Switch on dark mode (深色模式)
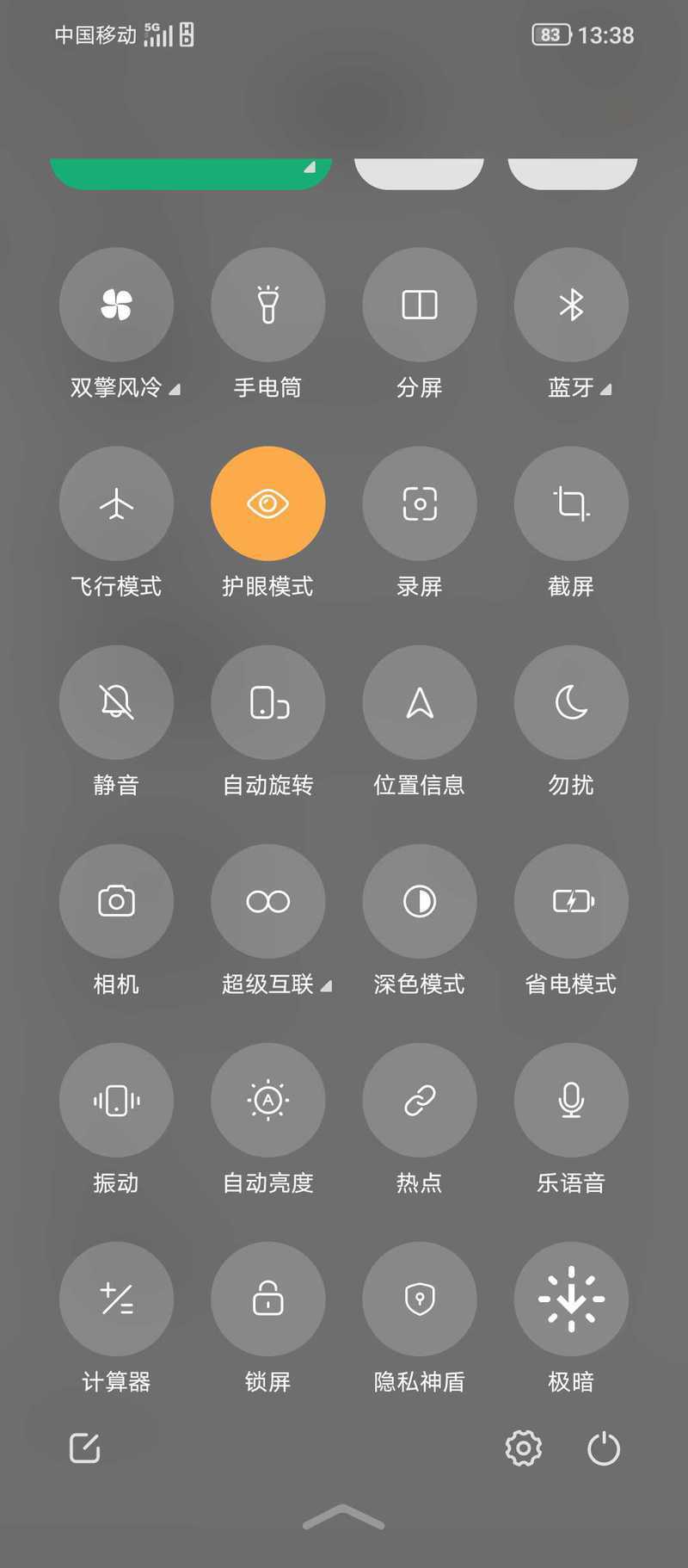Image resolution: width=688 pixels, height=1568 pixels. (420, 901)
